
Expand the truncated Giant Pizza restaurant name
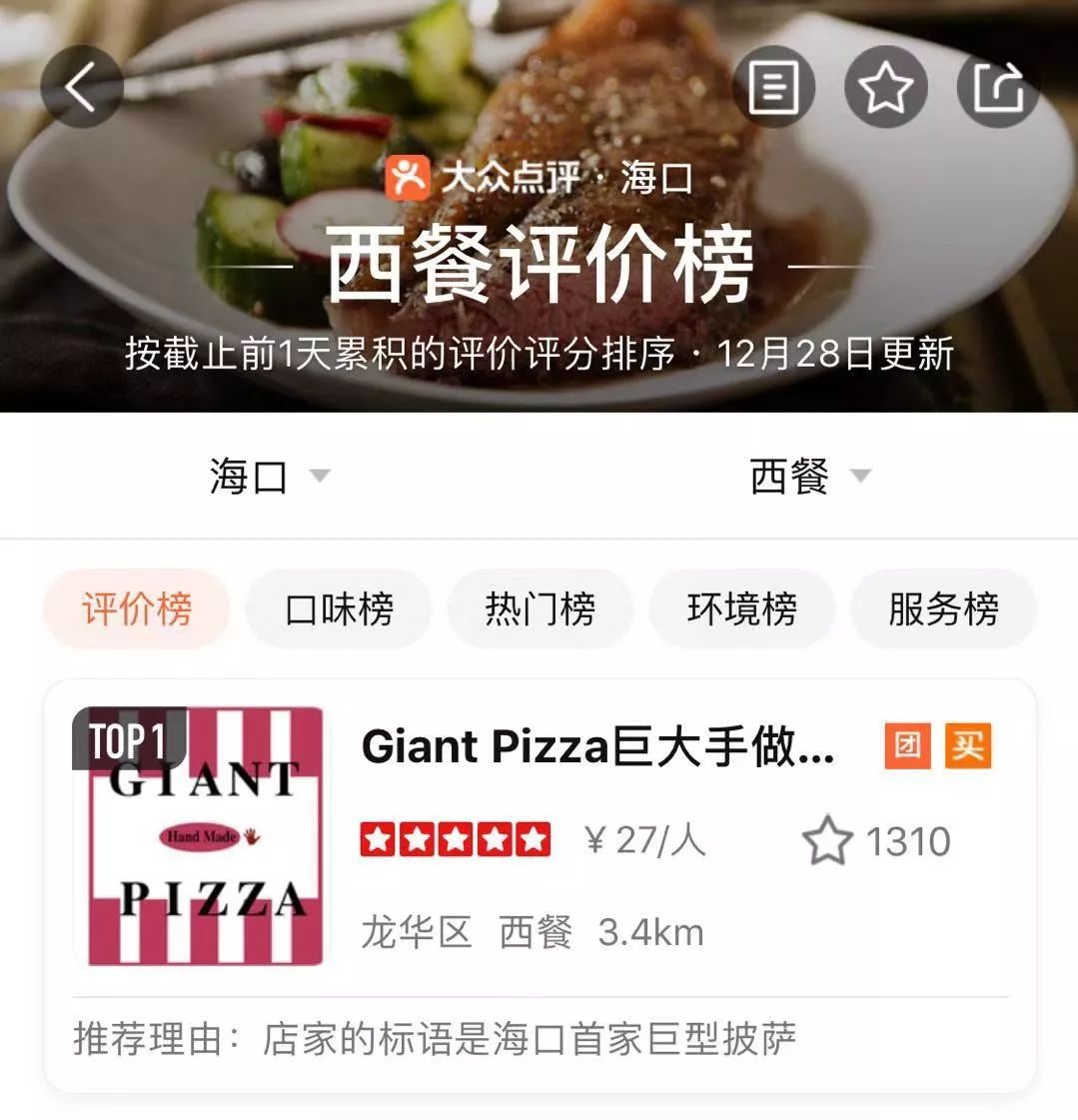(599, 746)
